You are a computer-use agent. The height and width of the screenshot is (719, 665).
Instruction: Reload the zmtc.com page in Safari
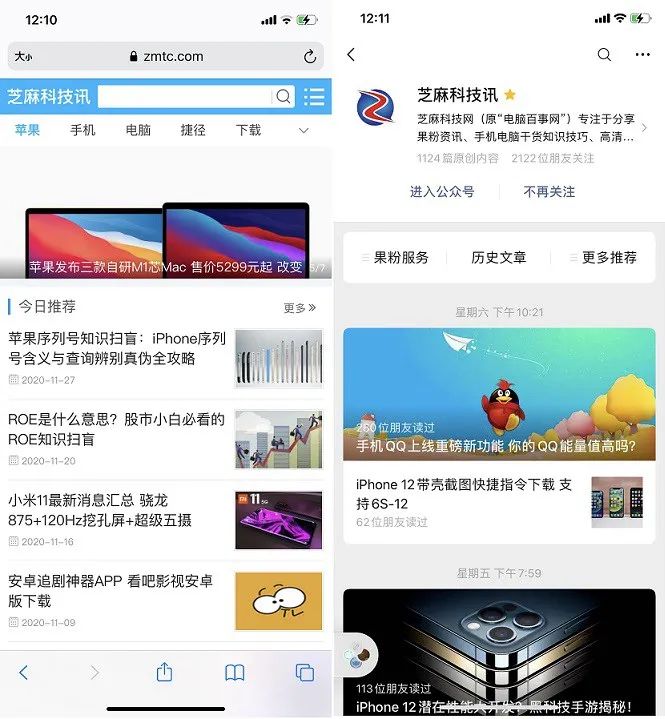[310, 57]
